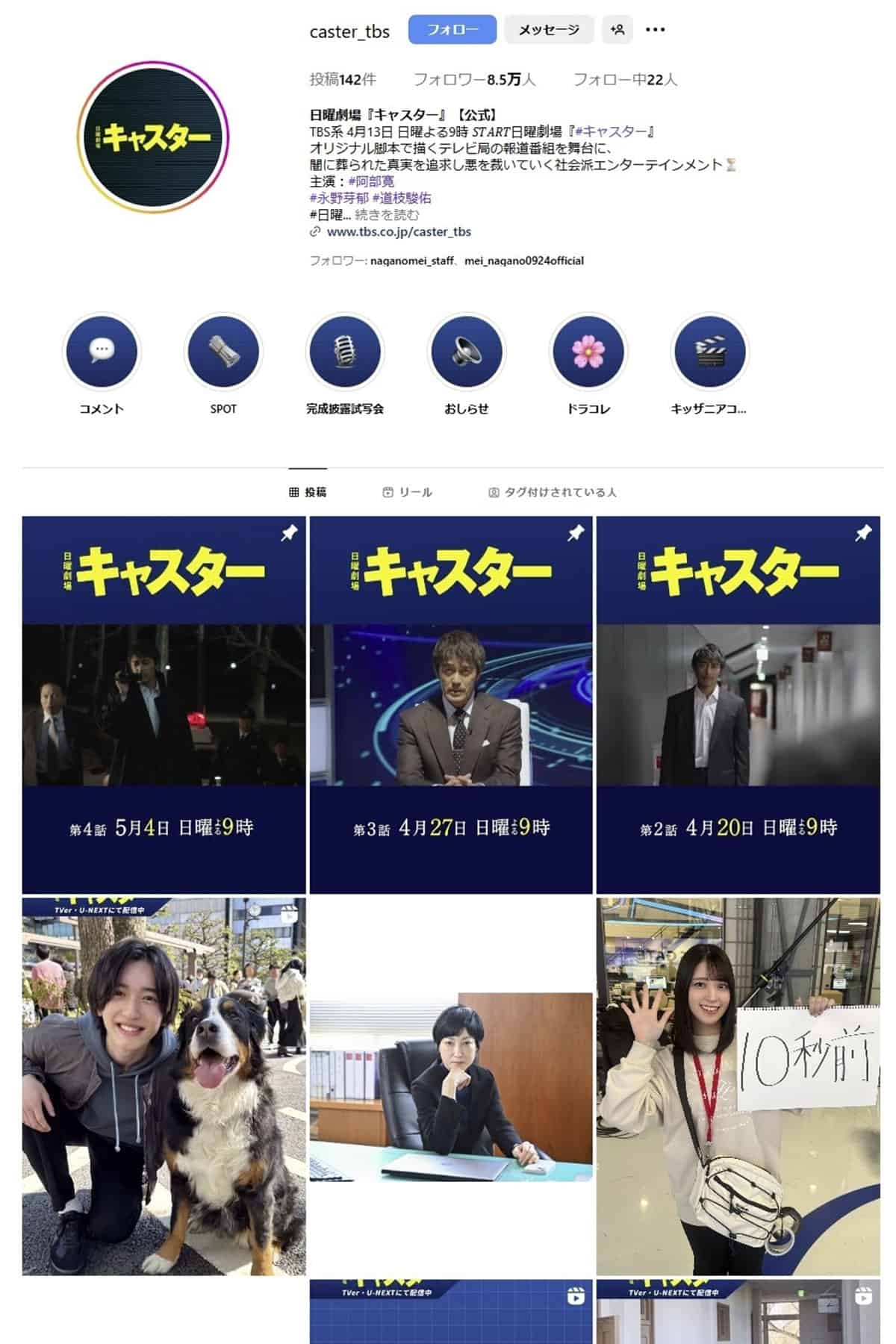Open the reel with the dog
The width and height of the screenshot is (896, 1344).
point(164,1086)
